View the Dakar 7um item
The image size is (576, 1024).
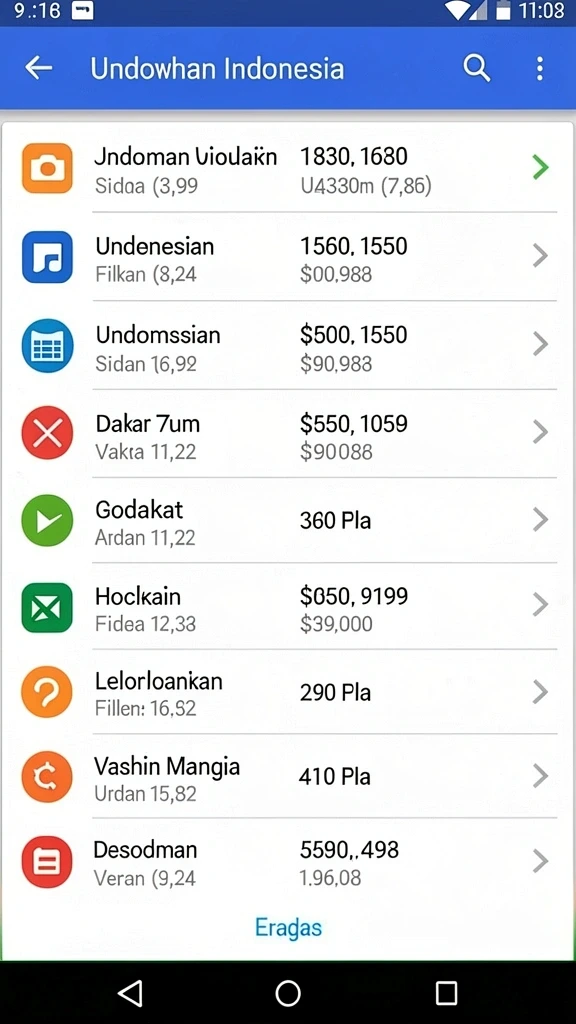pos(288,433)
